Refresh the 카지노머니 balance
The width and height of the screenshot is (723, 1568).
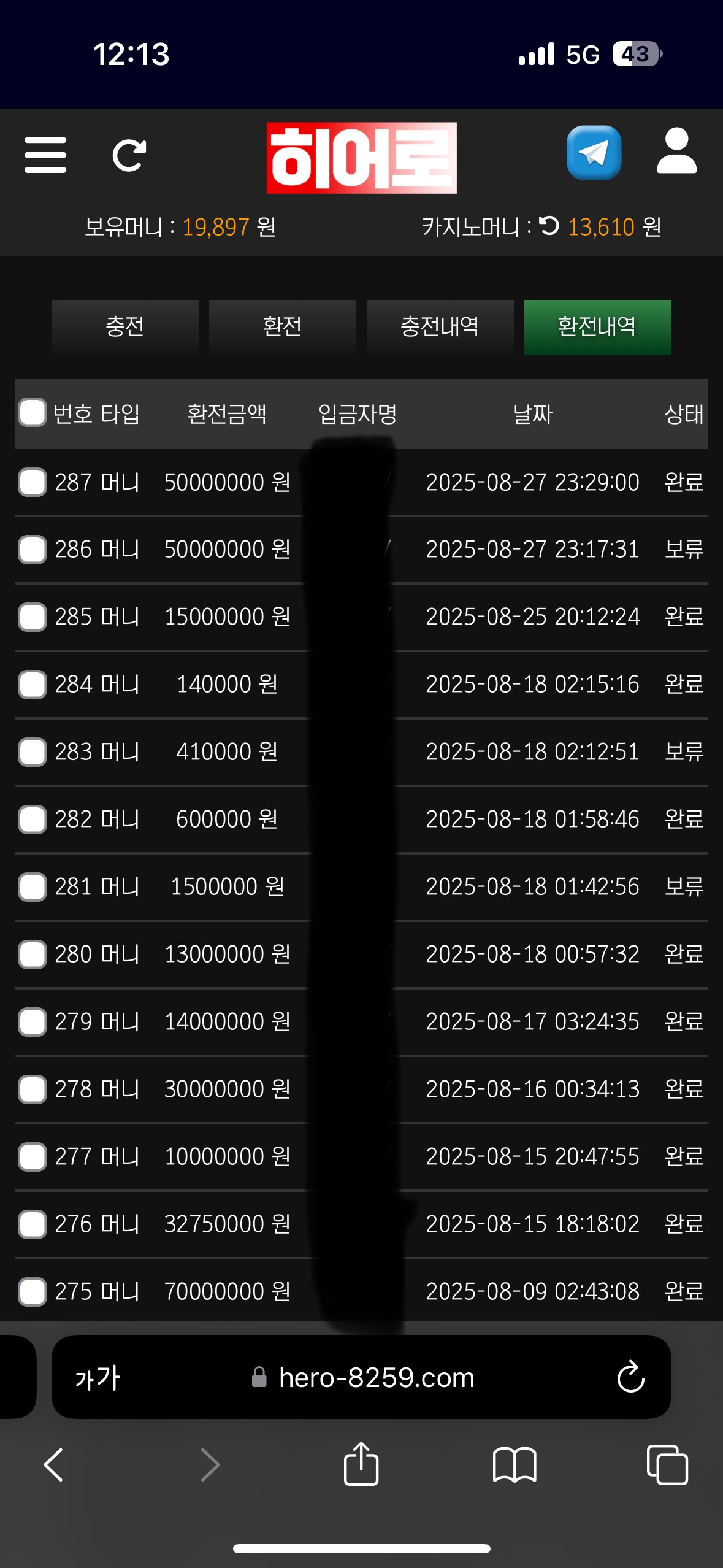[549, 226]
